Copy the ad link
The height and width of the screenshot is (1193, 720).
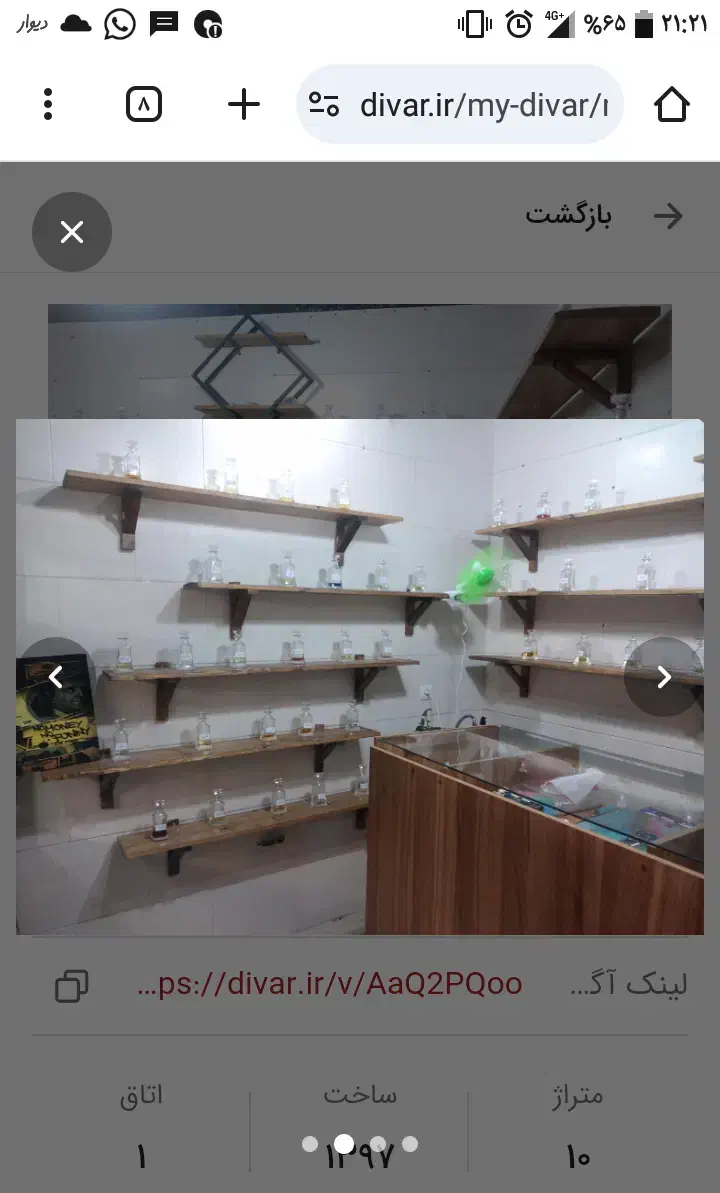coord(72,985)
